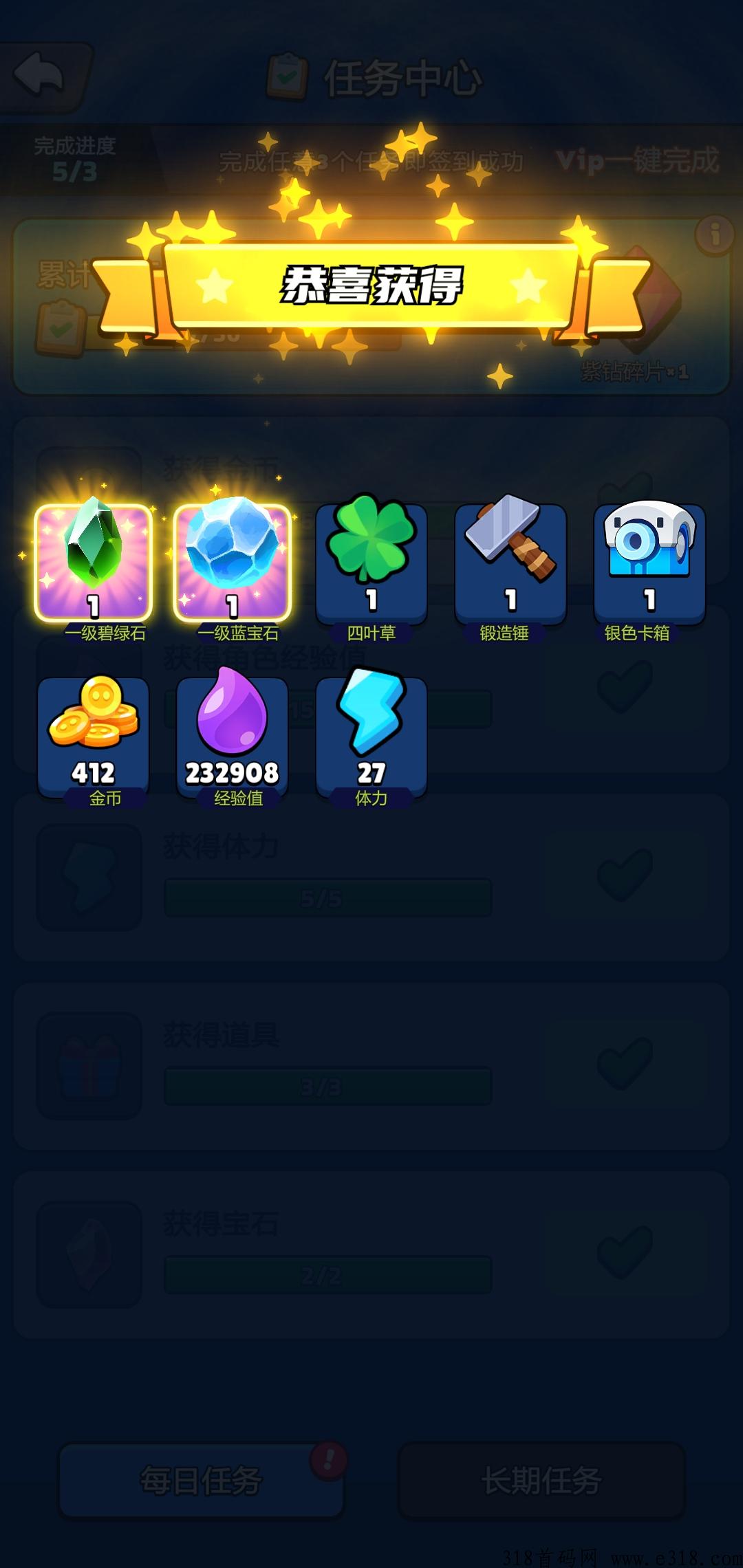
Task: Check the 银色卡箱 reward item
Action: [x=649, y=563]
